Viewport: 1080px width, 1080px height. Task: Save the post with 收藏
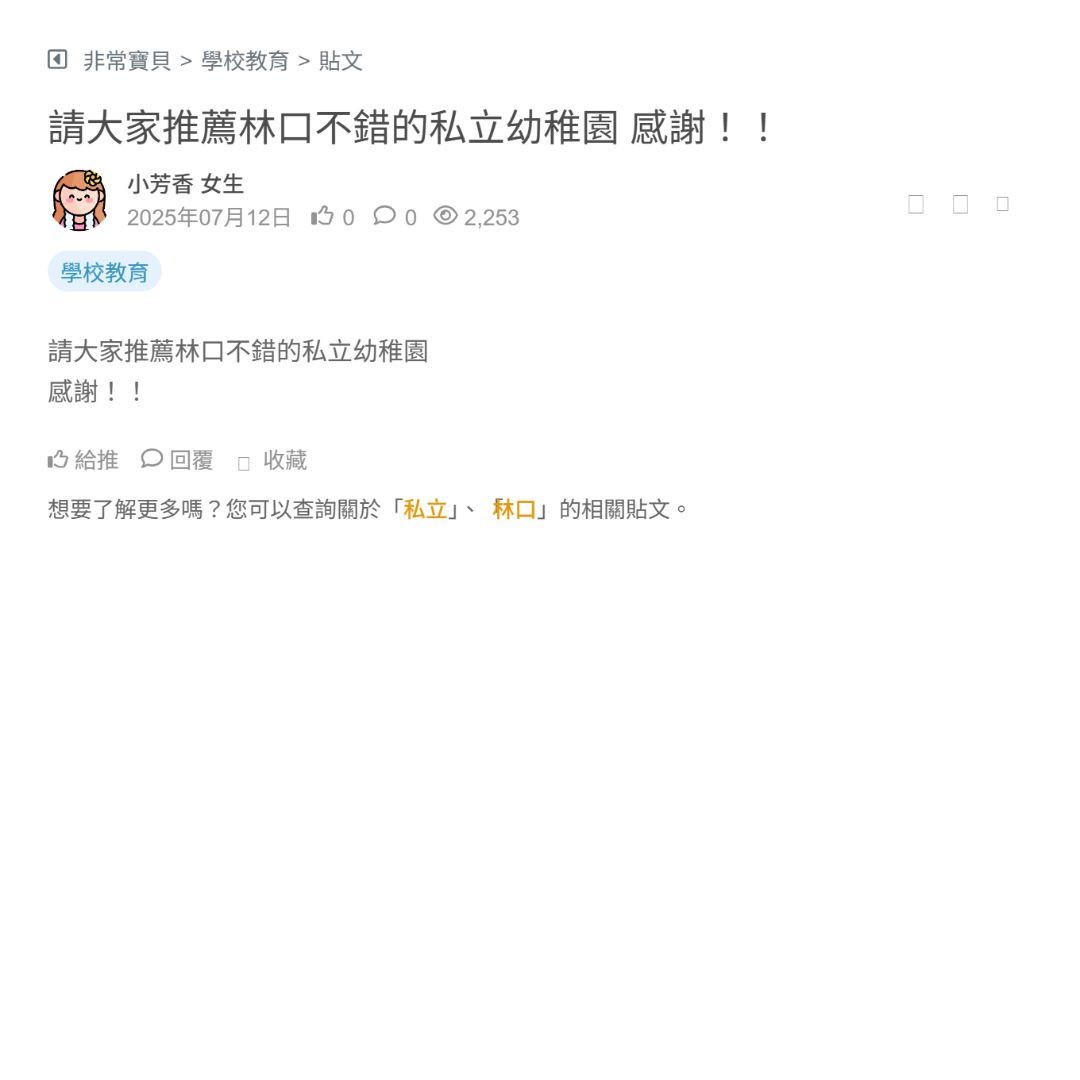(273, 460)
